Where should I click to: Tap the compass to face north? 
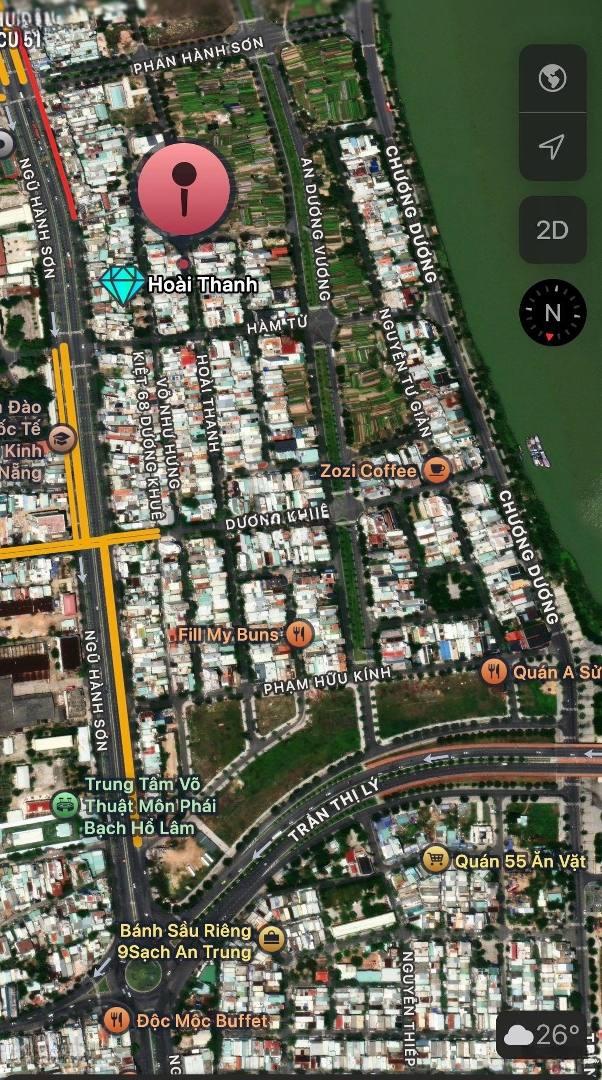[x=552, y=313]
